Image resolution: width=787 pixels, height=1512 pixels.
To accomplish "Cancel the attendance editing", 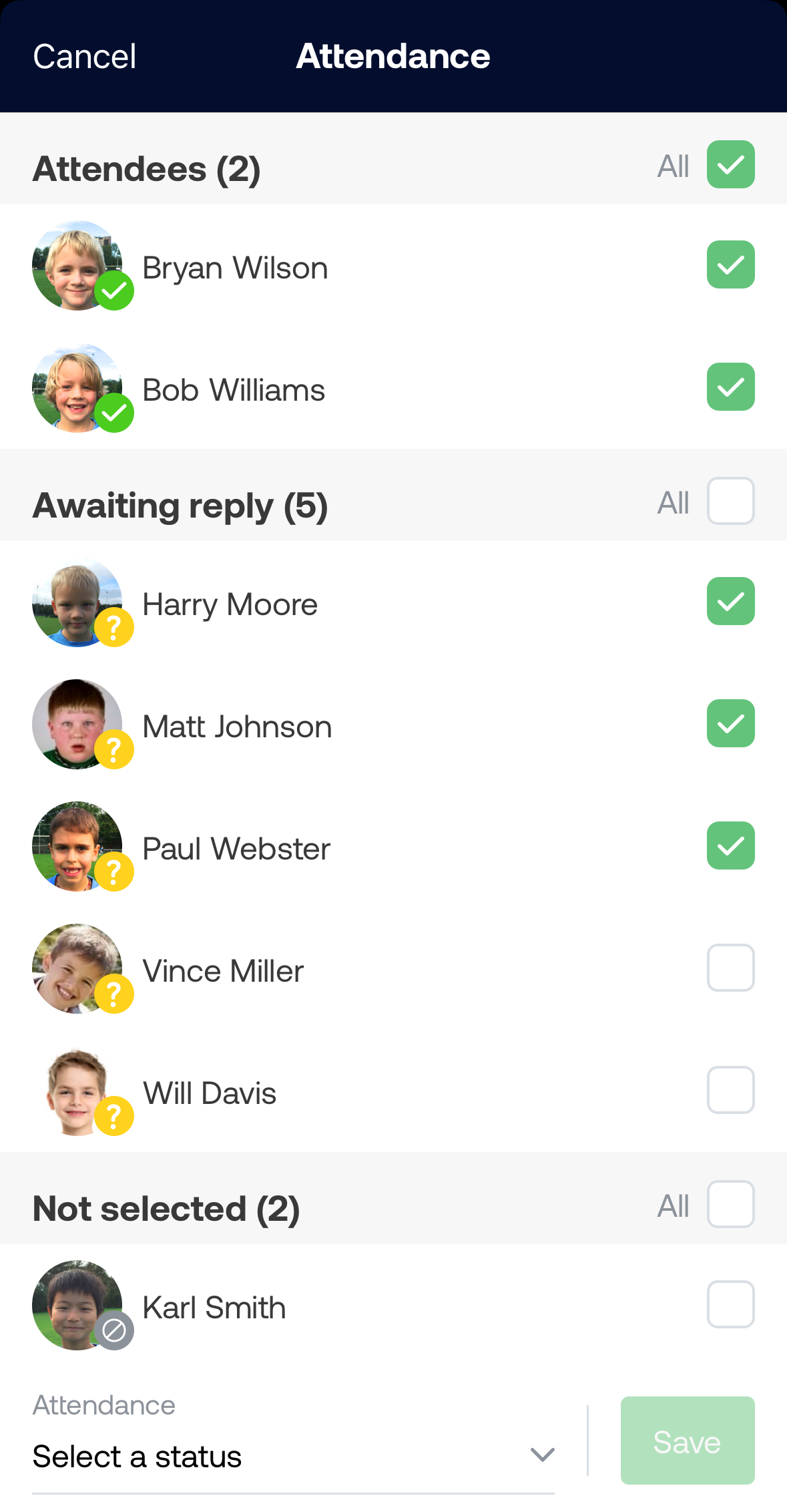I will pyautogui.click(x=85, y=57).
